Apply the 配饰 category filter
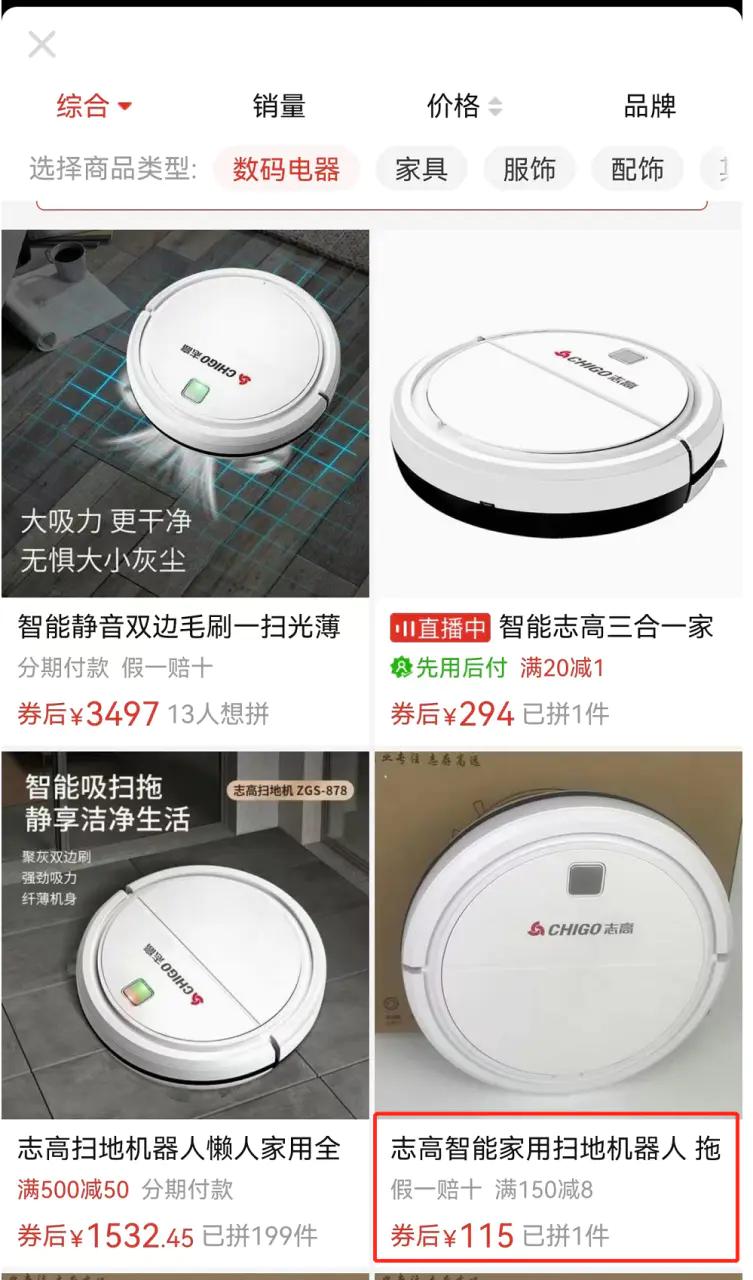The height and width of the screenshot is (1280, 753). [x=637, y=169]
